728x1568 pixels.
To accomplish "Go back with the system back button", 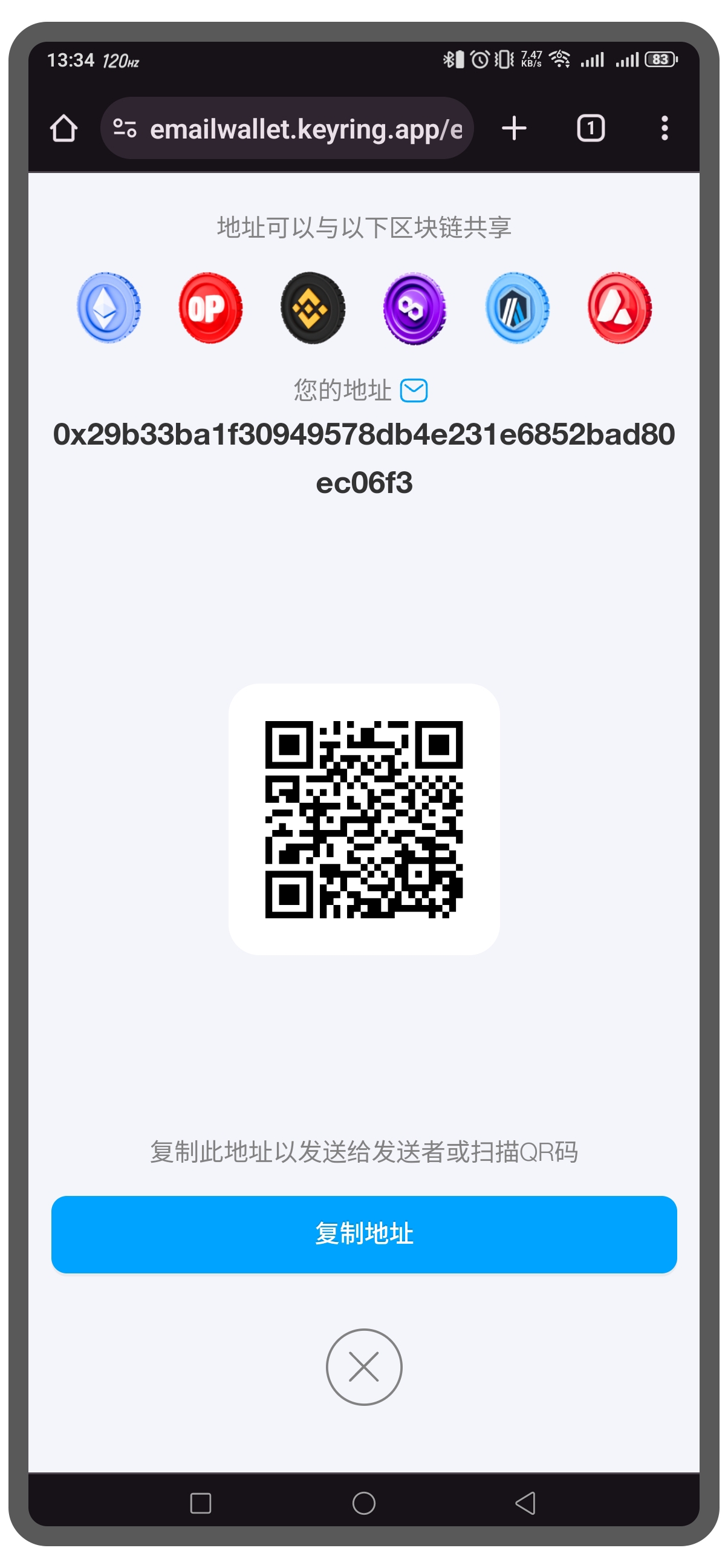I will point(525,1502).
